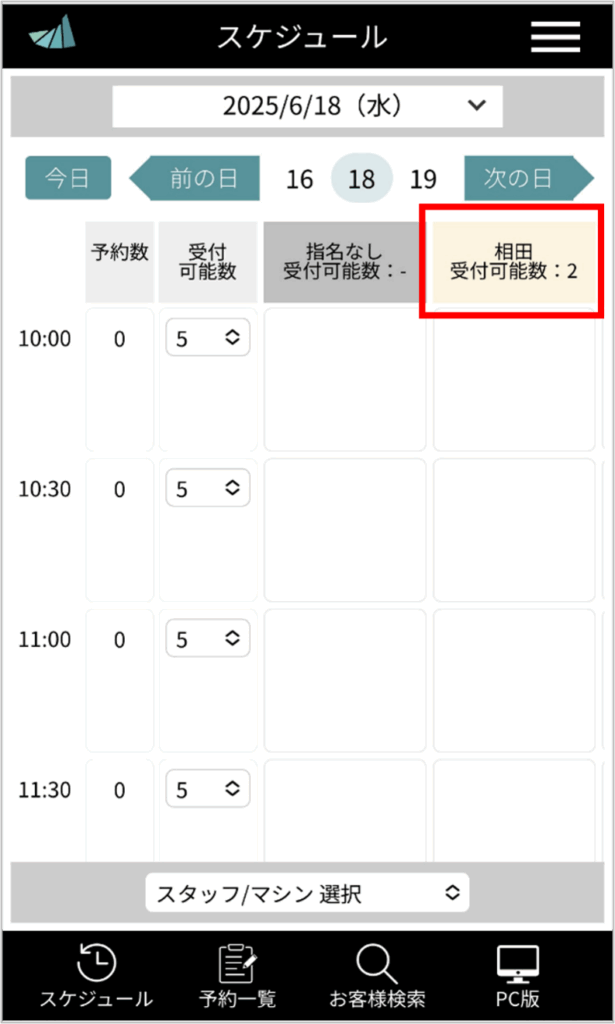Change acceptable count for 11:00
The width and height of the screenshot is (615, 1024).
click(x=208, y=638)
